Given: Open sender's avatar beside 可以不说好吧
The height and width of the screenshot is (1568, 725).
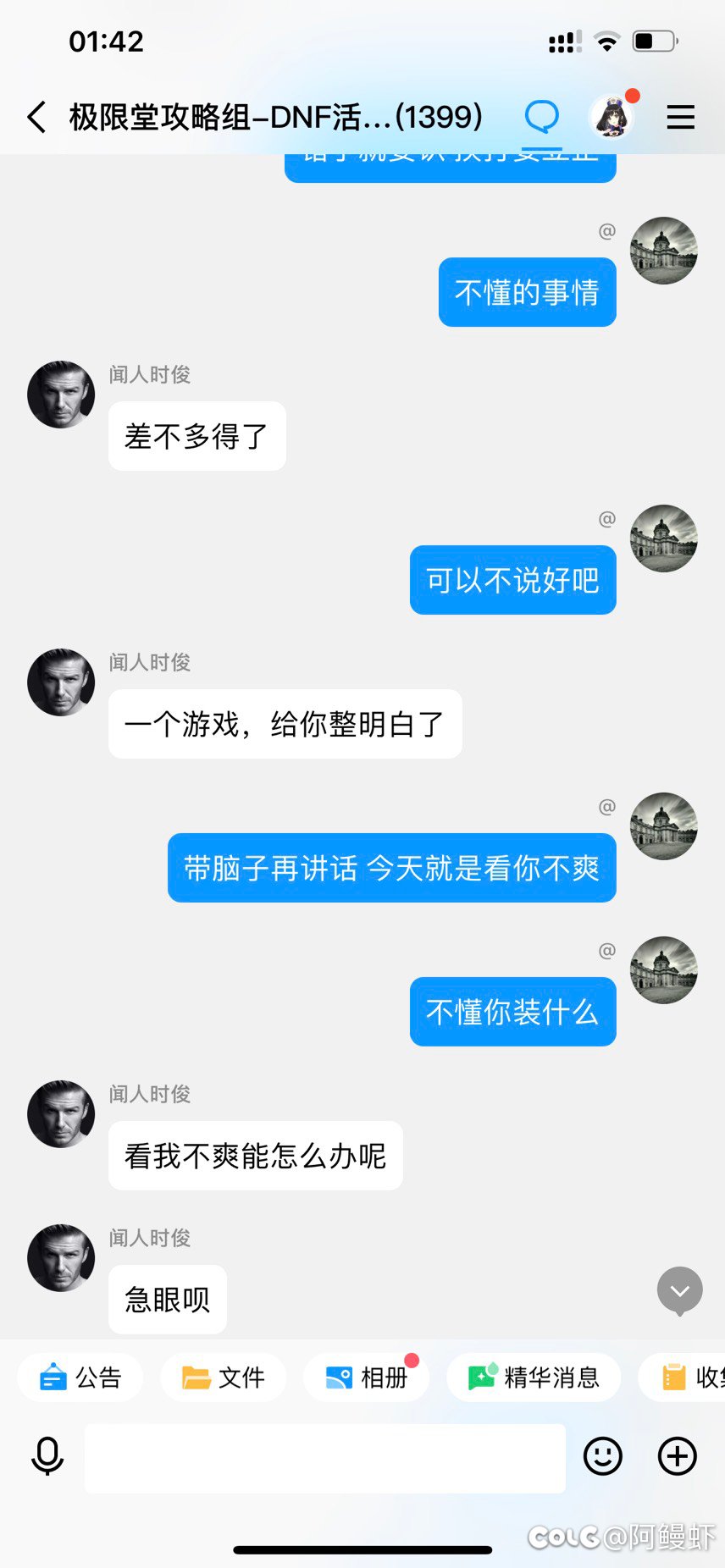Looking at the screenshot, I should (664, 538).
